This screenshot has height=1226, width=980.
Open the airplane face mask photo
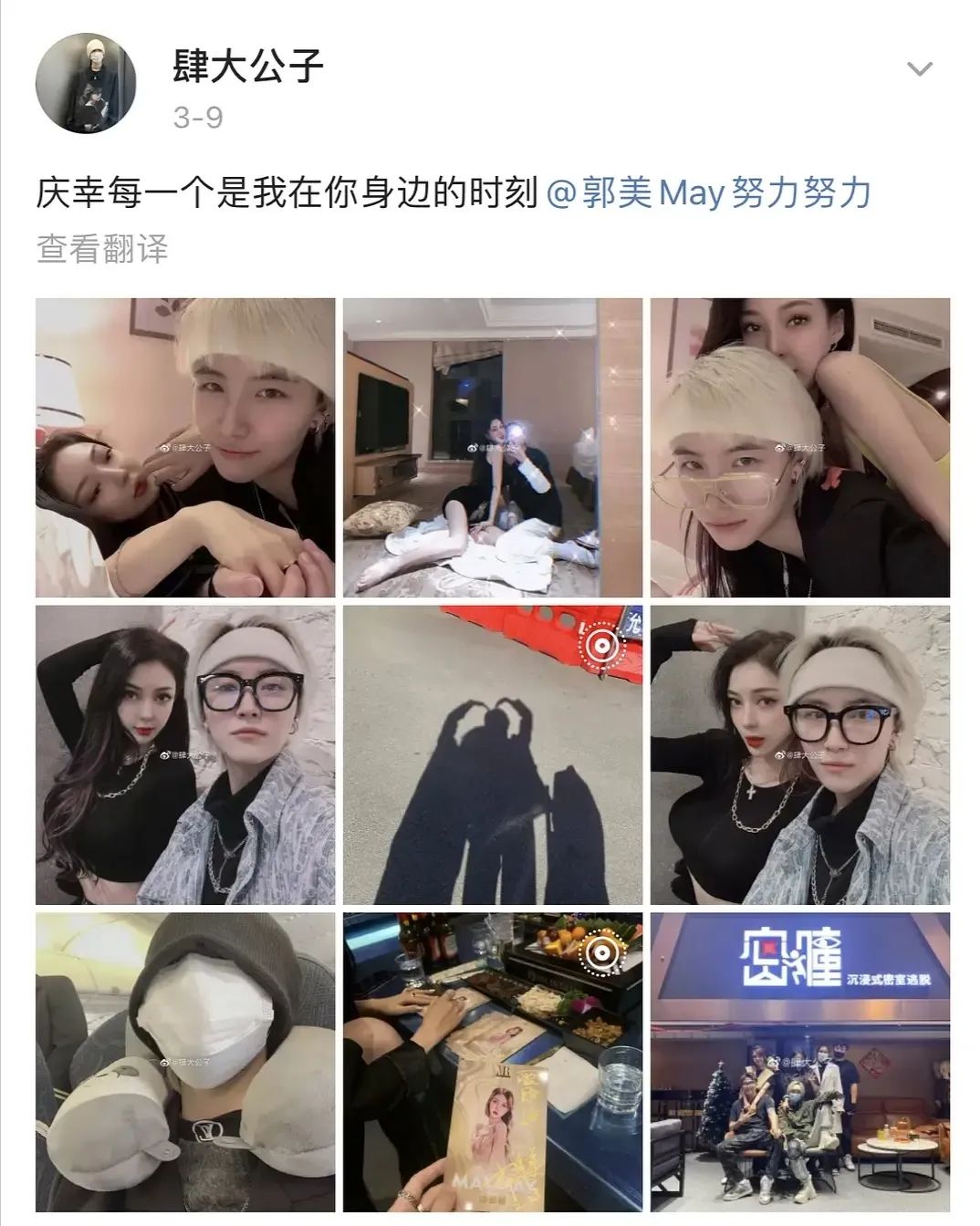(185, 1063)
